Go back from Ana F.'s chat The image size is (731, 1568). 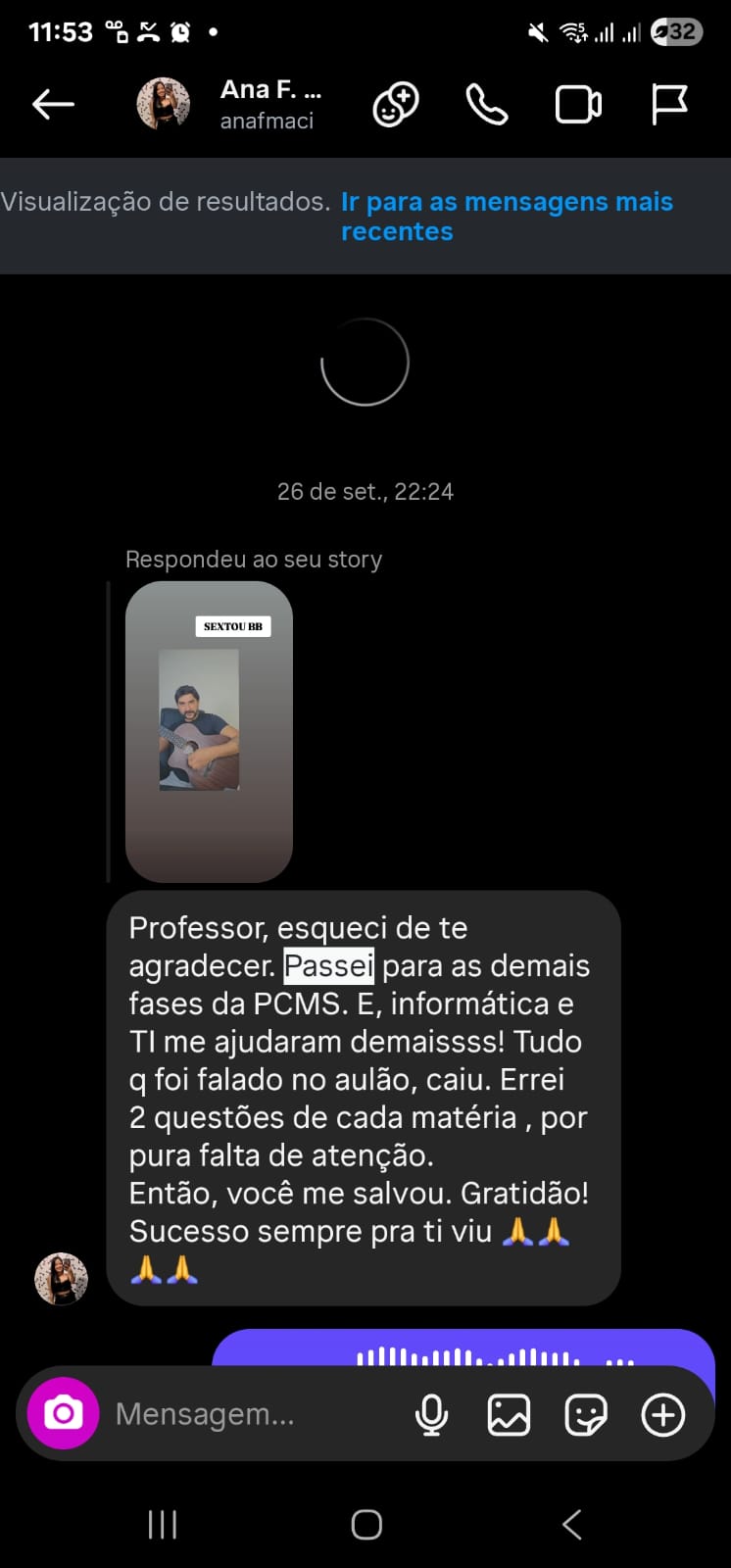(x=53, y=104)
